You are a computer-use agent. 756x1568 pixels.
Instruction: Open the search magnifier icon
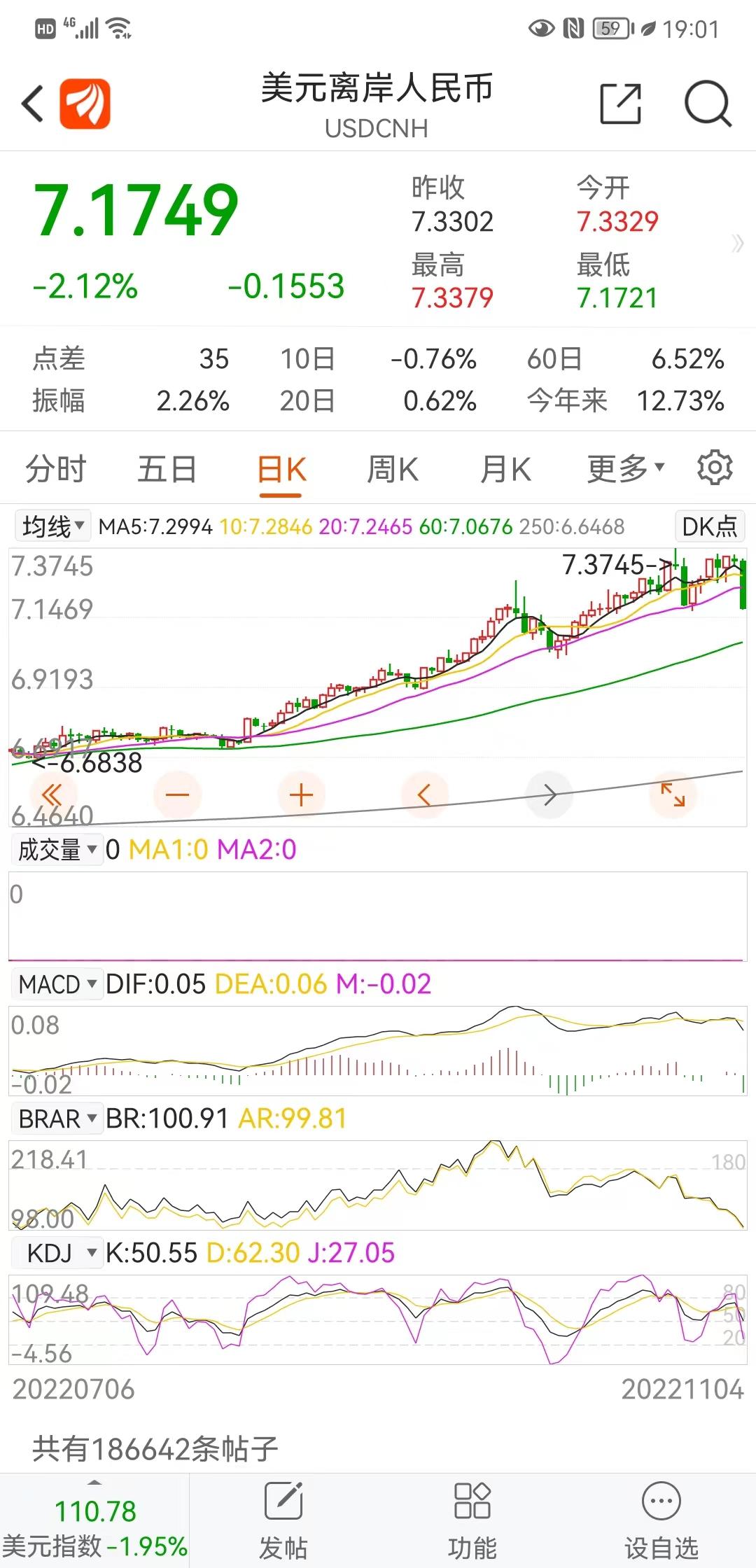pos(708,104)
